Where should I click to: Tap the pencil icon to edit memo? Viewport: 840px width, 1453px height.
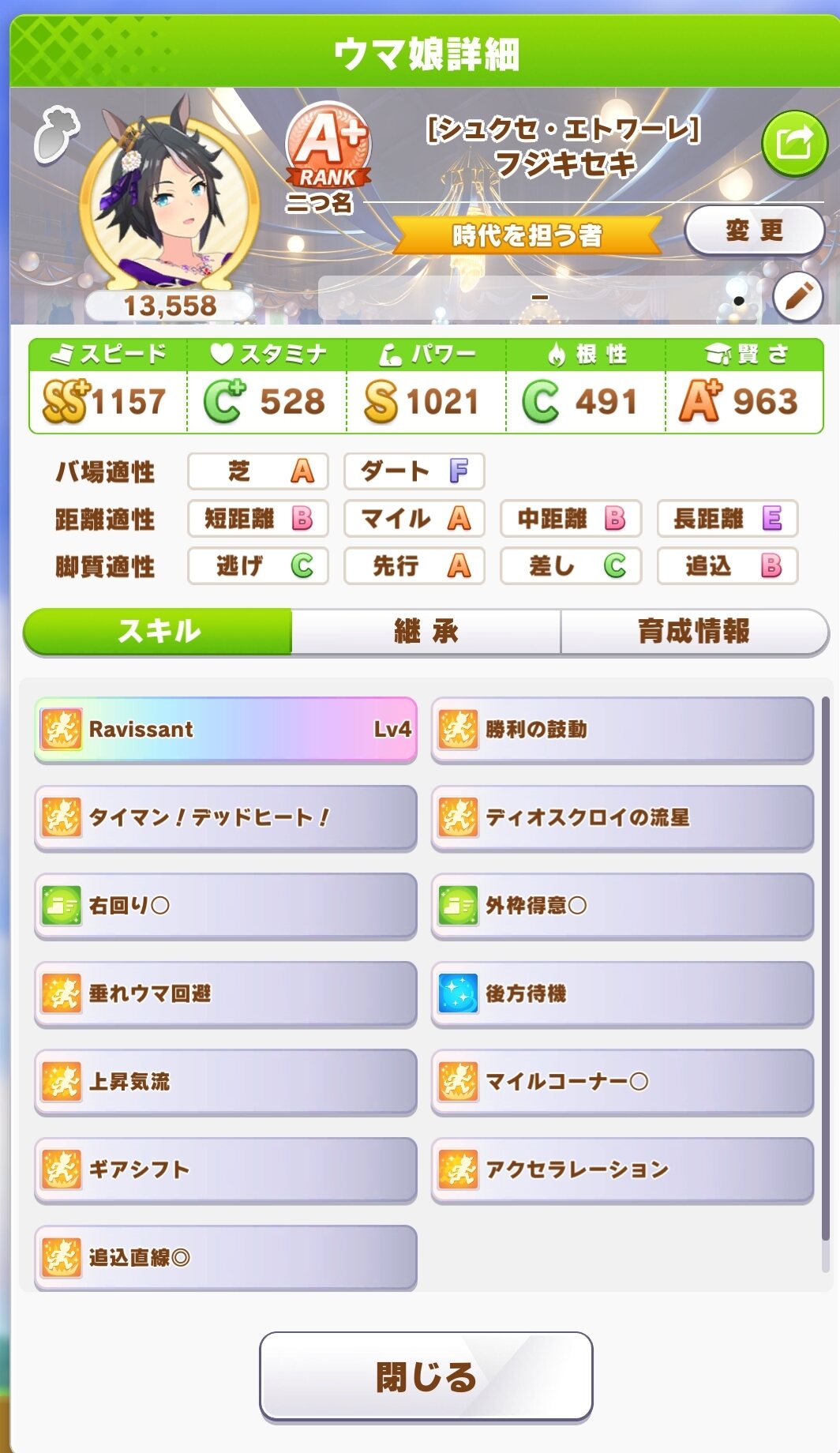click(x=798, y=298)
